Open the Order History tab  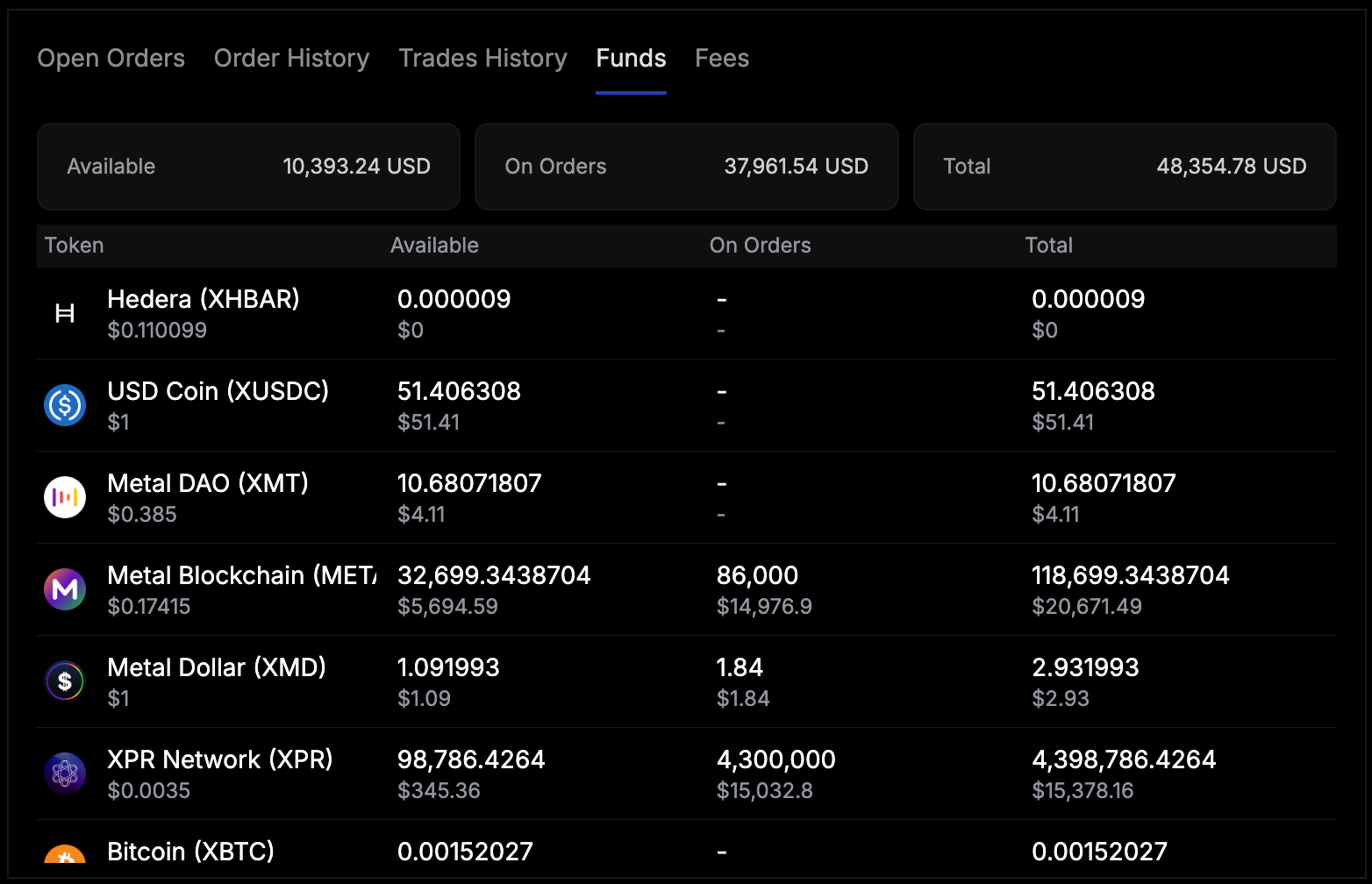click(291, 58)
